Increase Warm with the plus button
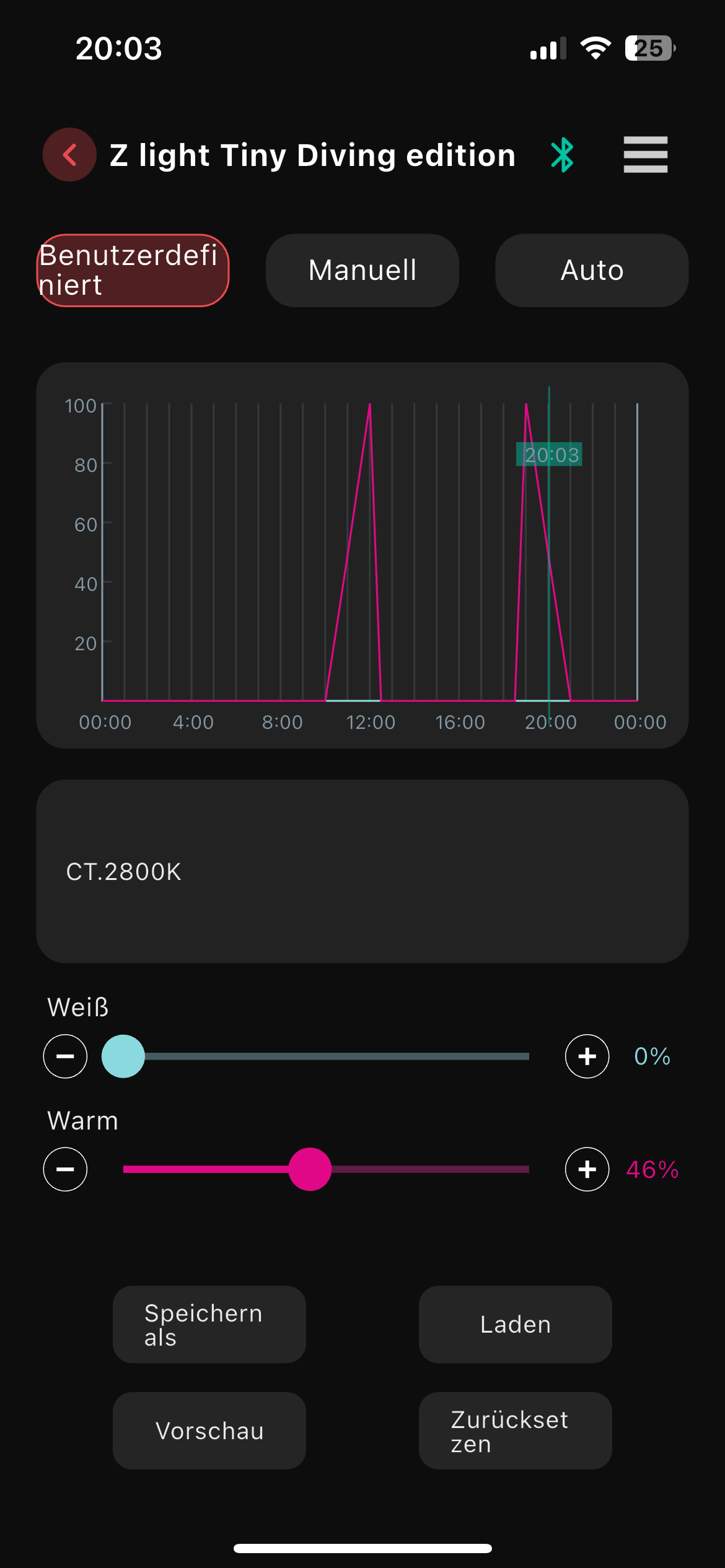 [x=587, y=1169]
